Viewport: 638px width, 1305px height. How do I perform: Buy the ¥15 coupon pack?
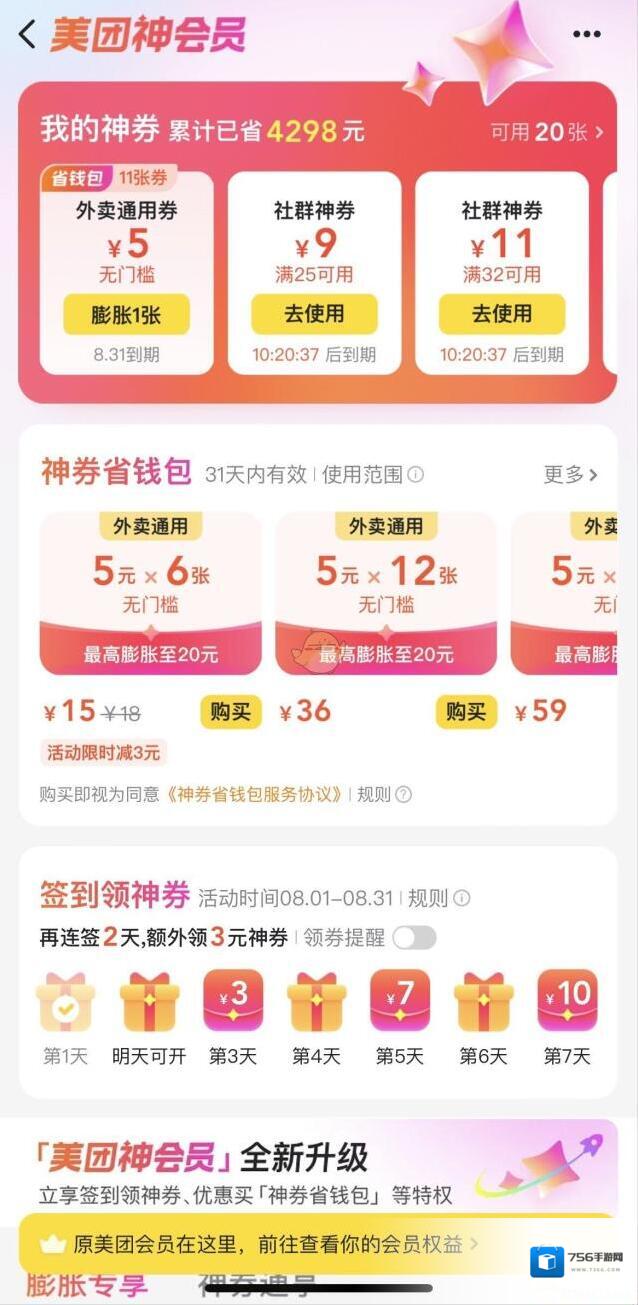point(230,712)
